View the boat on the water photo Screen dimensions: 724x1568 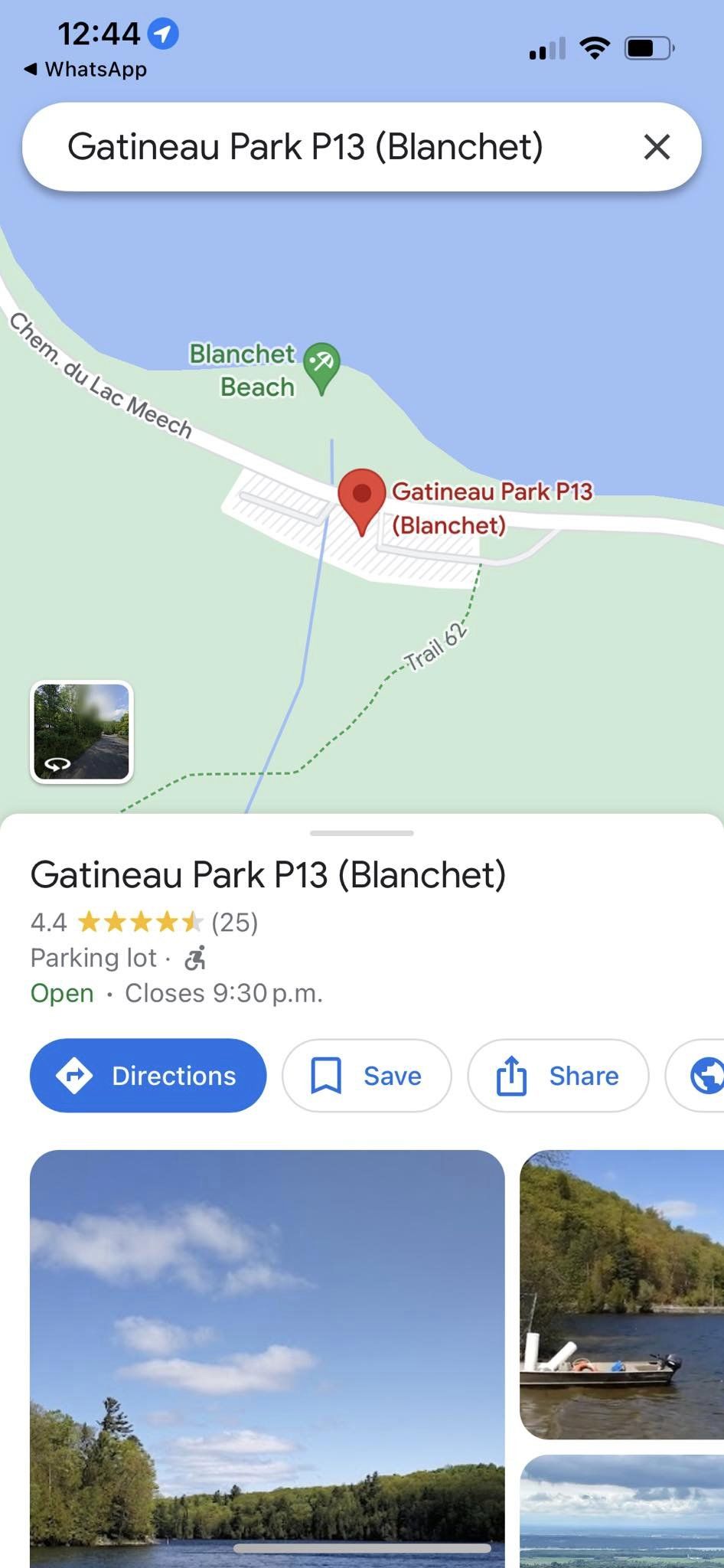[x=621, y=1294]
